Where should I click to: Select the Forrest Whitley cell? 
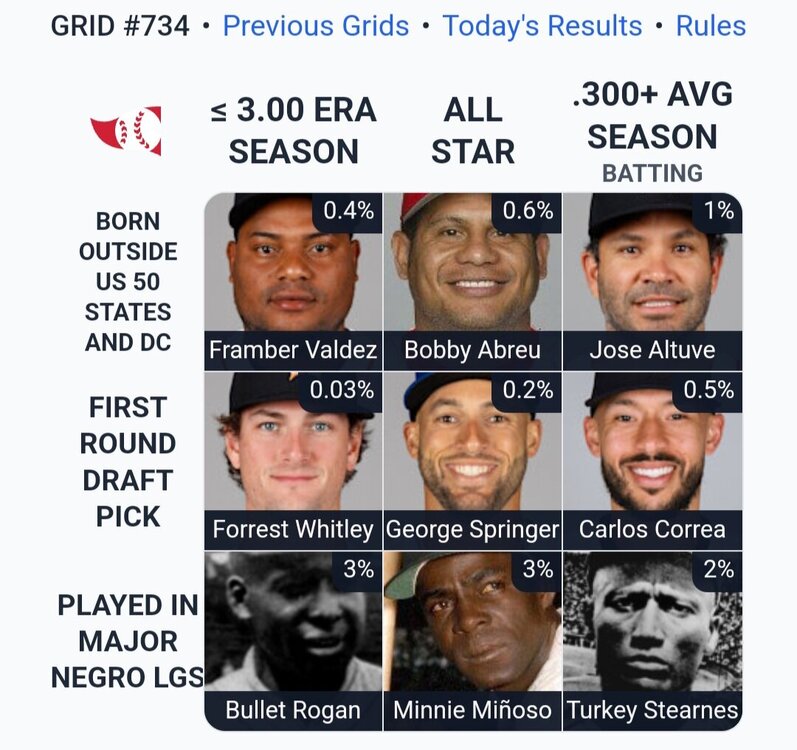tap(293, 460)
